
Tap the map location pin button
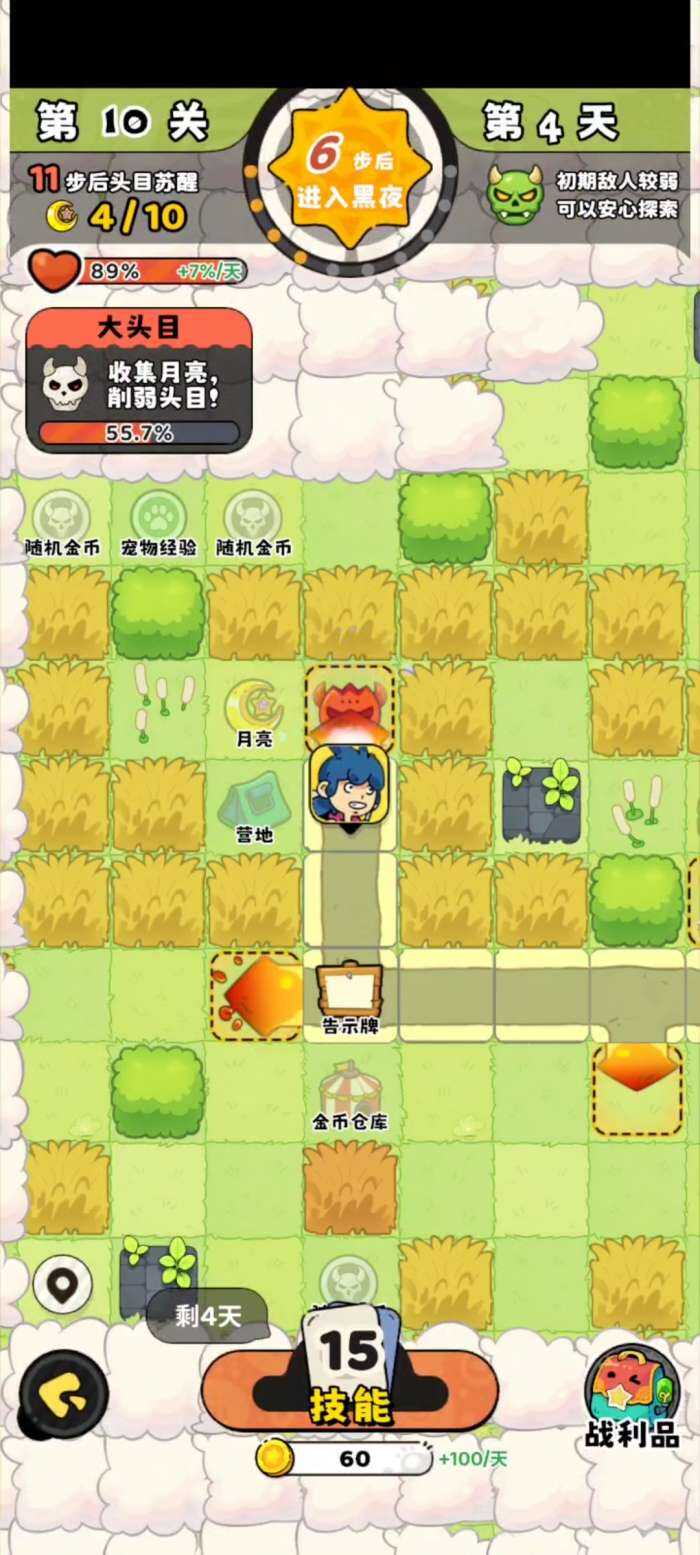(62, 1284)
